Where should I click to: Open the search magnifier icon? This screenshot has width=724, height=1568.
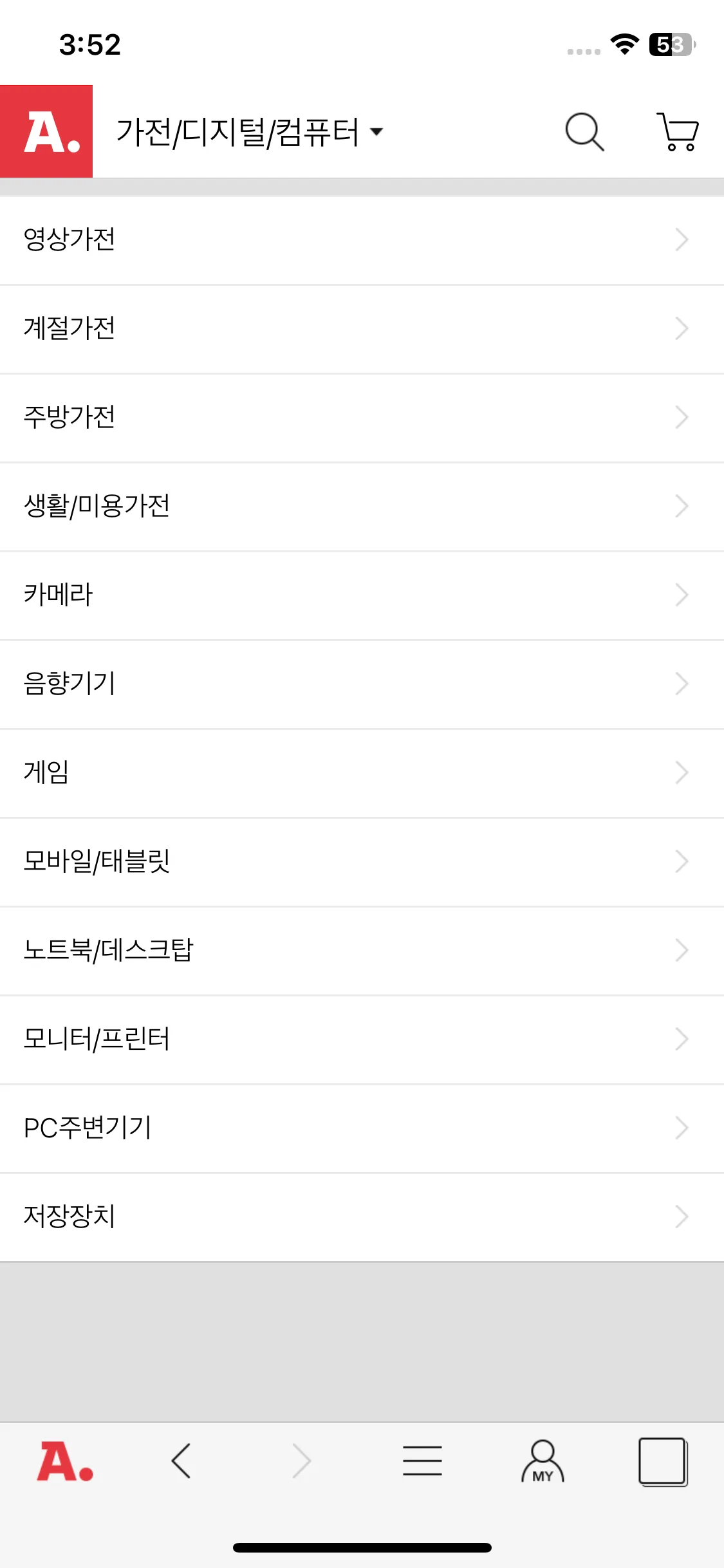tap(584, 132)
